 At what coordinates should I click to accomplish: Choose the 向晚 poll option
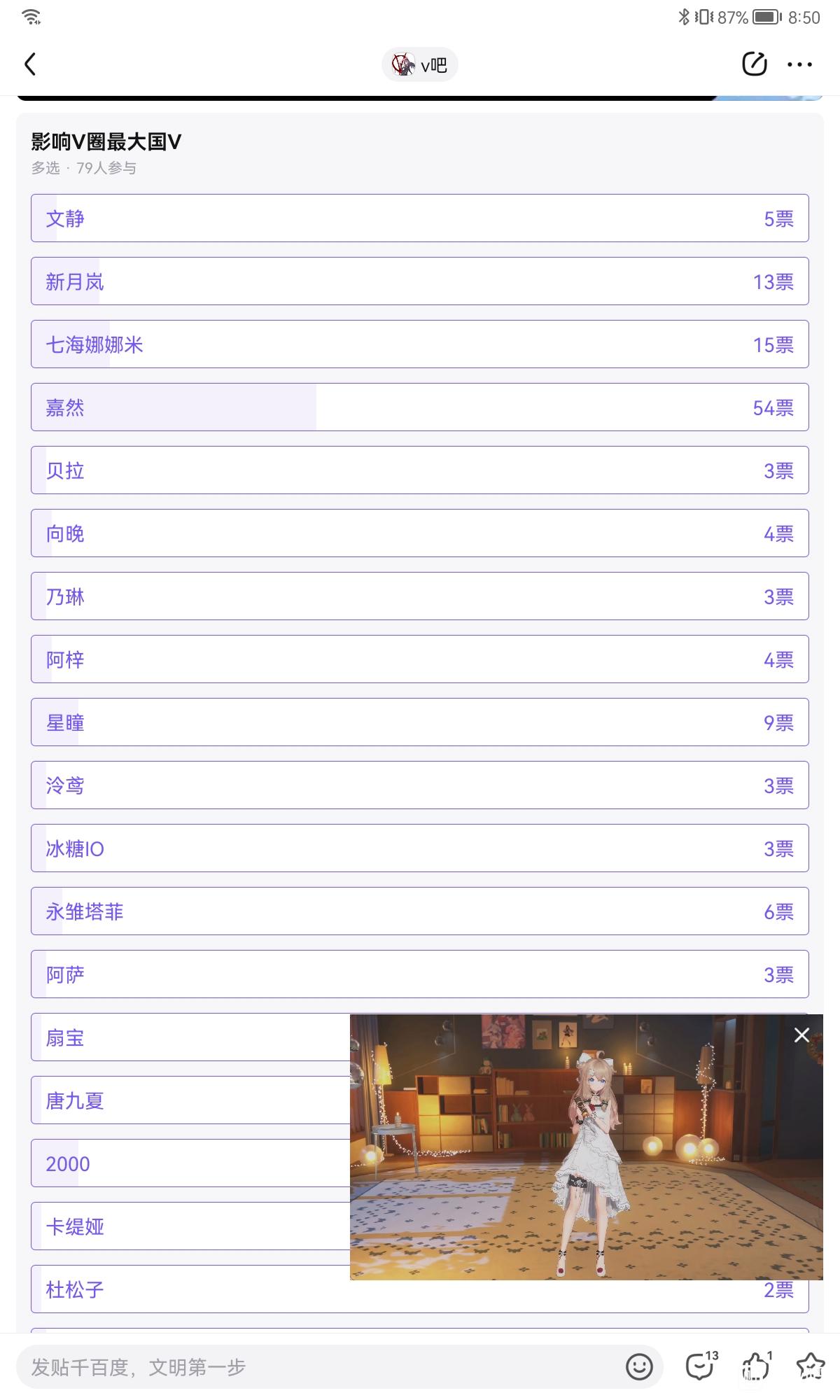420,533
